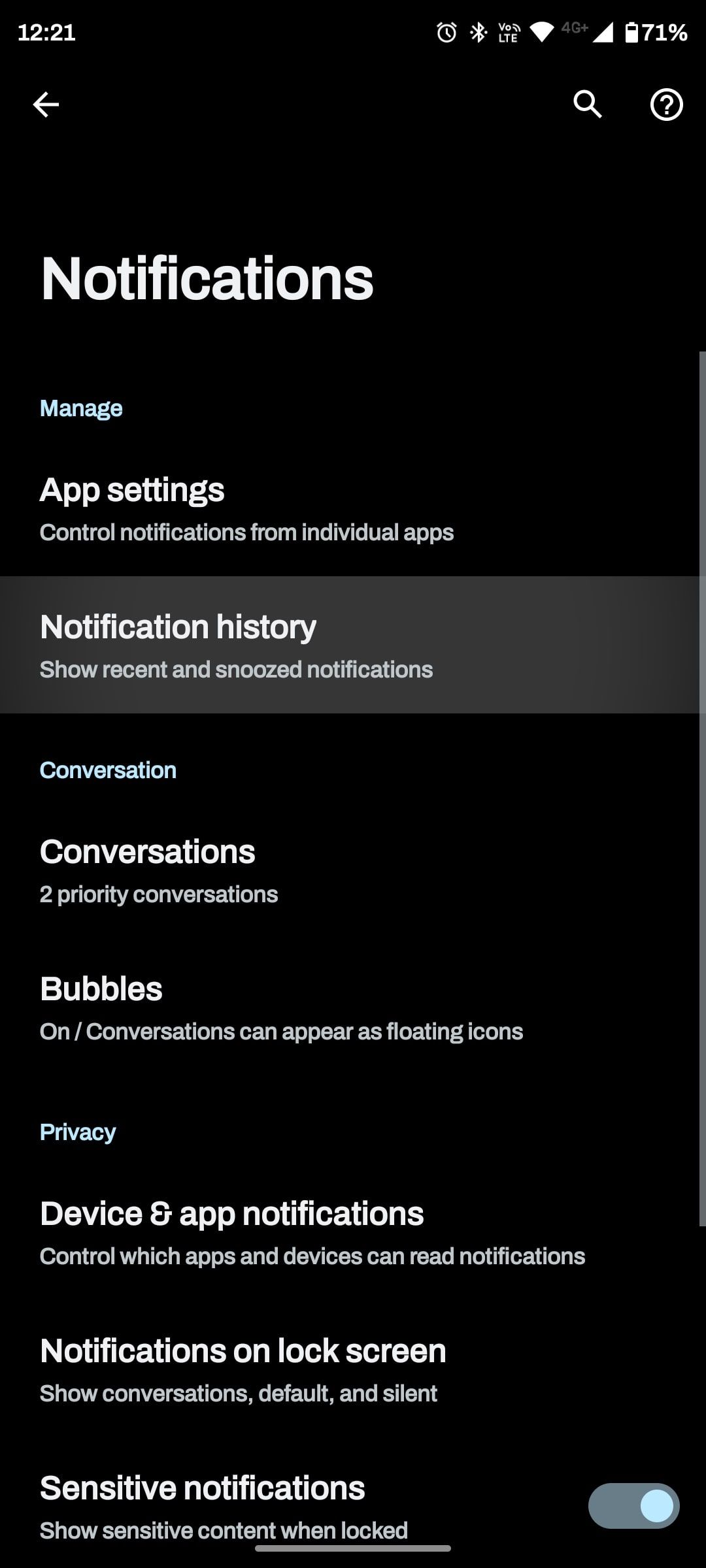
Task: Tap the Wi-Fi status bar icon
Action: click(x=542, y=33)
